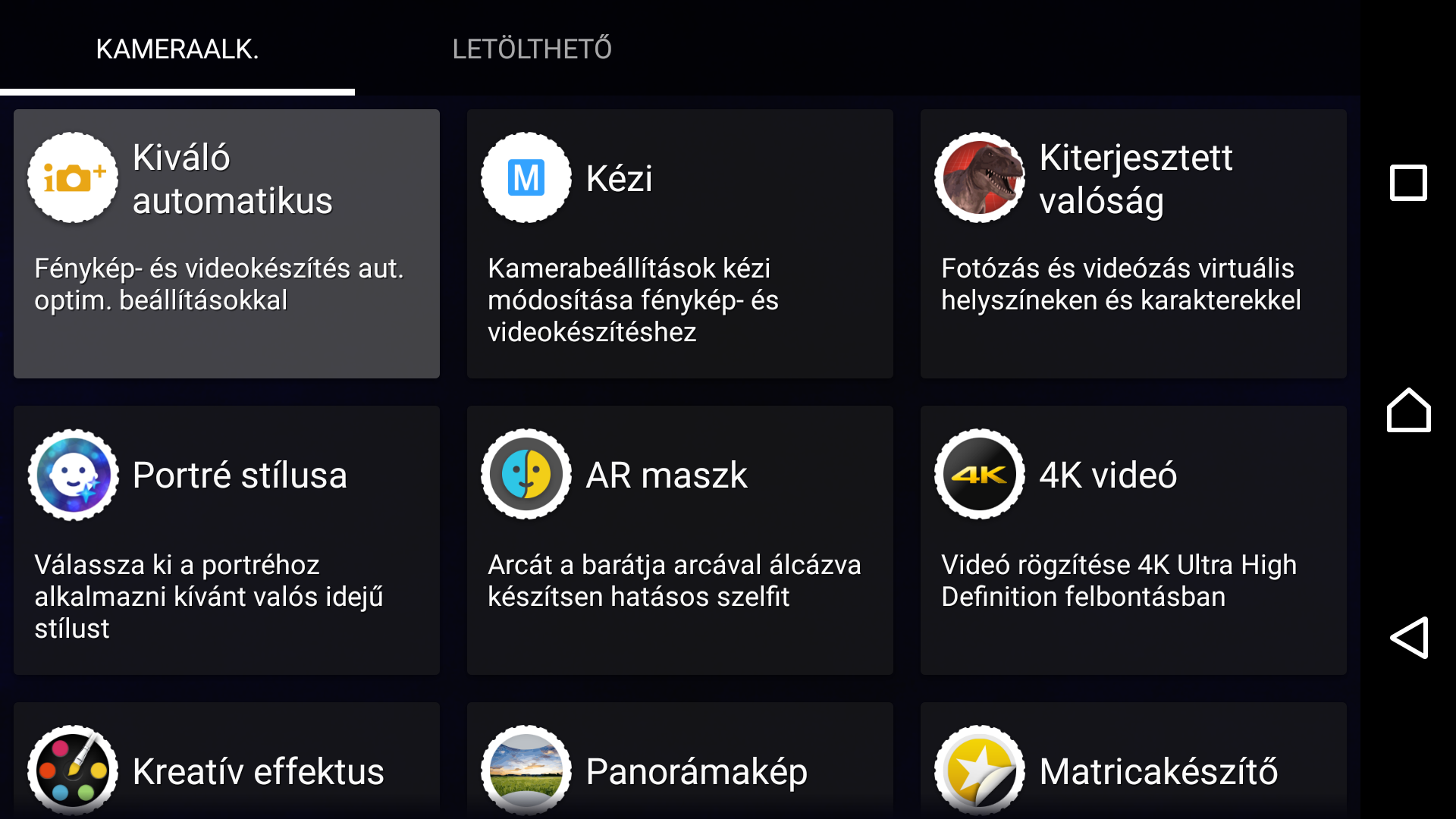Screen dimensions: 1456x819
Task: Open Kiváló automatikus camera mode
Action: (227, 243)
